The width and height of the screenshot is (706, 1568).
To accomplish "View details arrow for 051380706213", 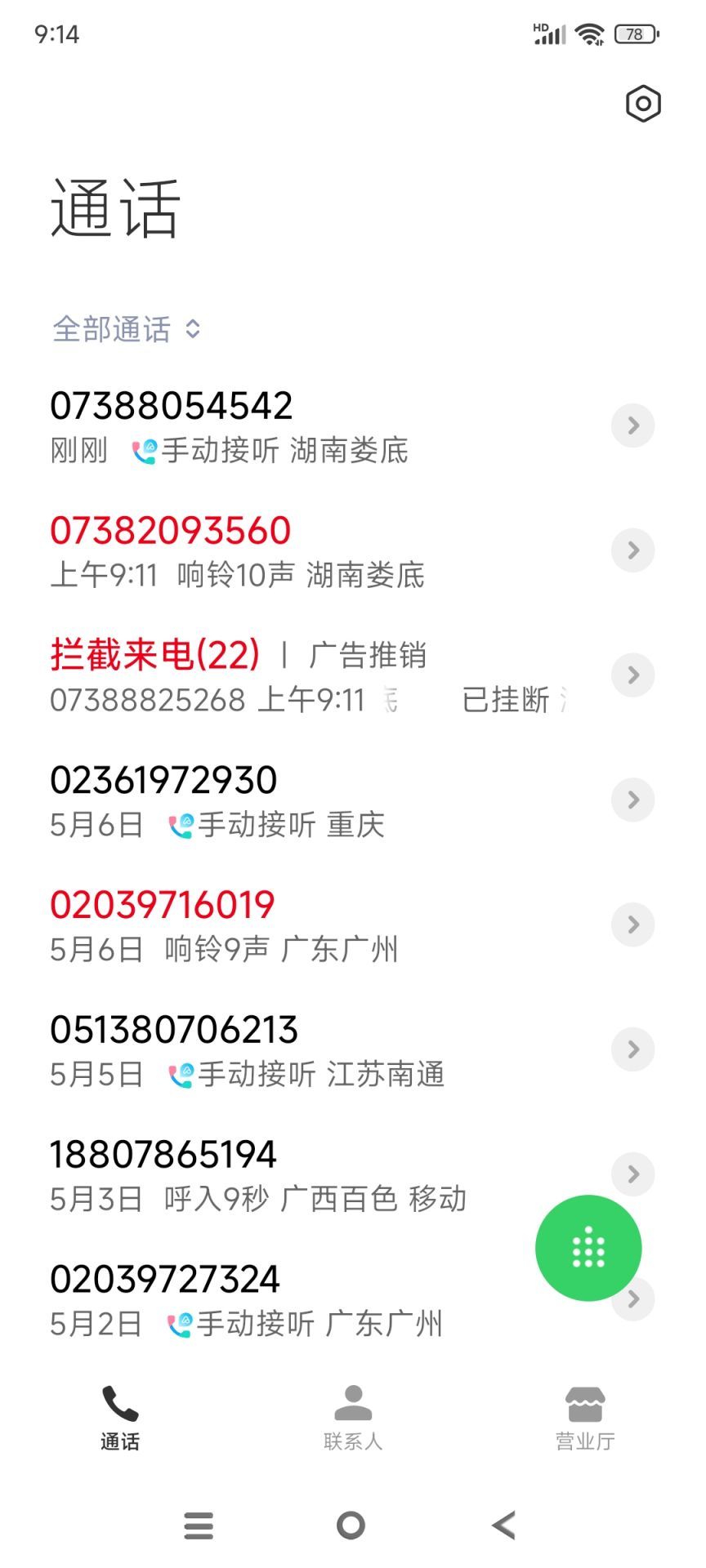I will click(632, 1049).
